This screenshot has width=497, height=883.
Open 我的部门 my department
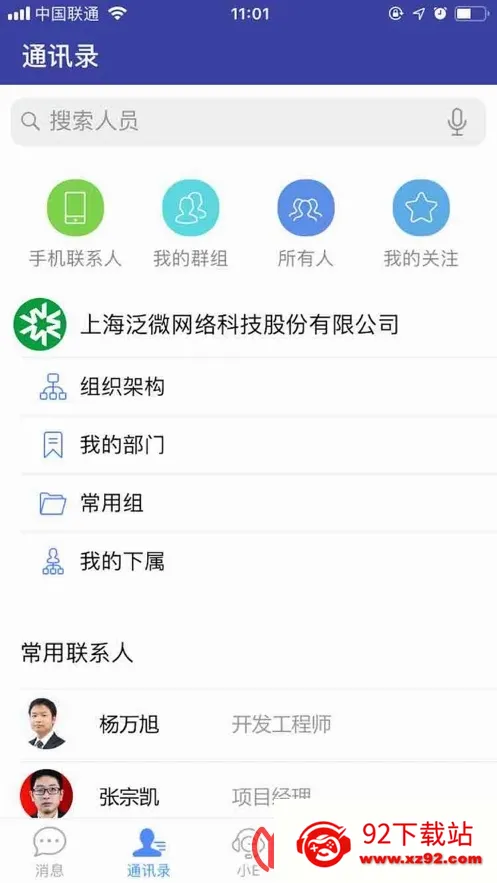pyautogui.click(x=259, y=445)
